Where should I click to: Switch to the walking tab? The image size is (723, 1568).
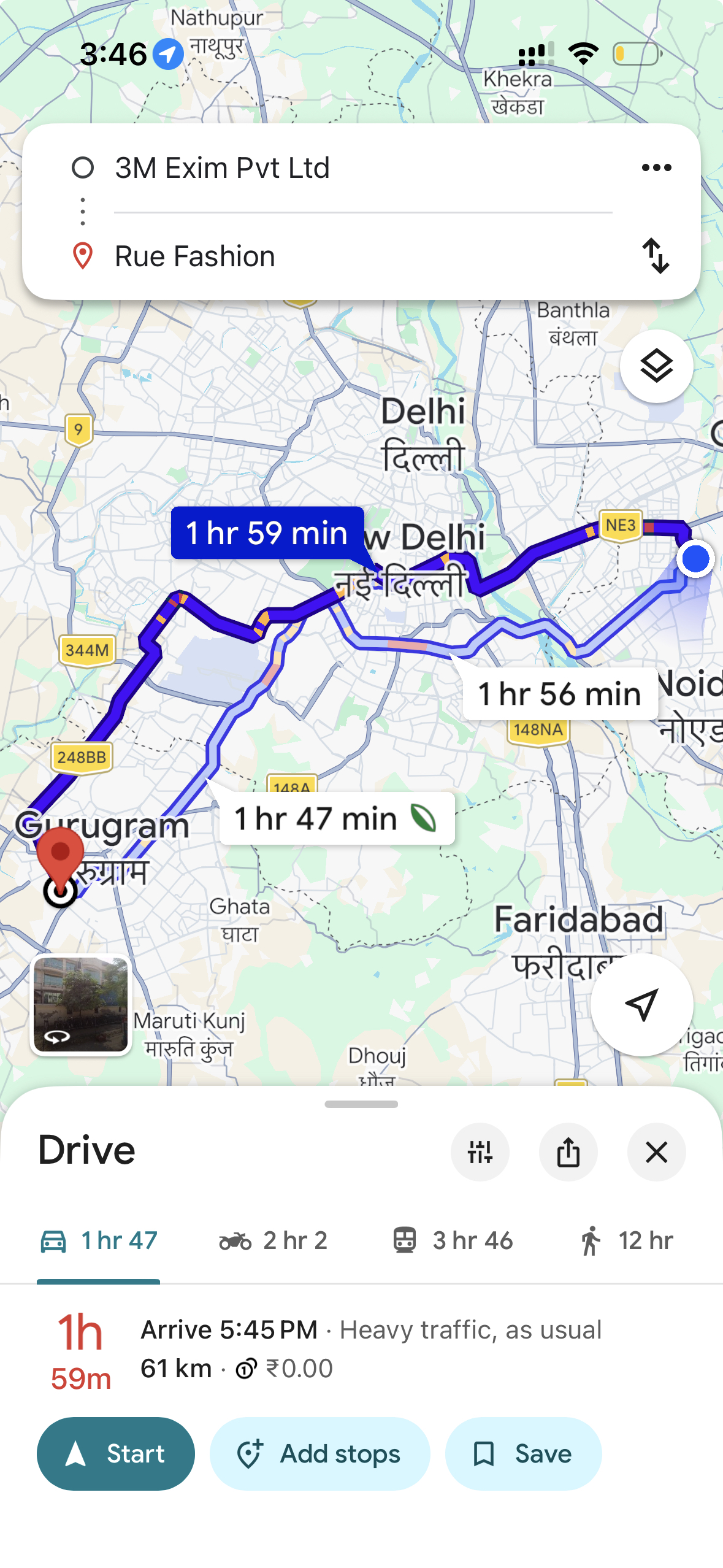(x=626, y=1240)
